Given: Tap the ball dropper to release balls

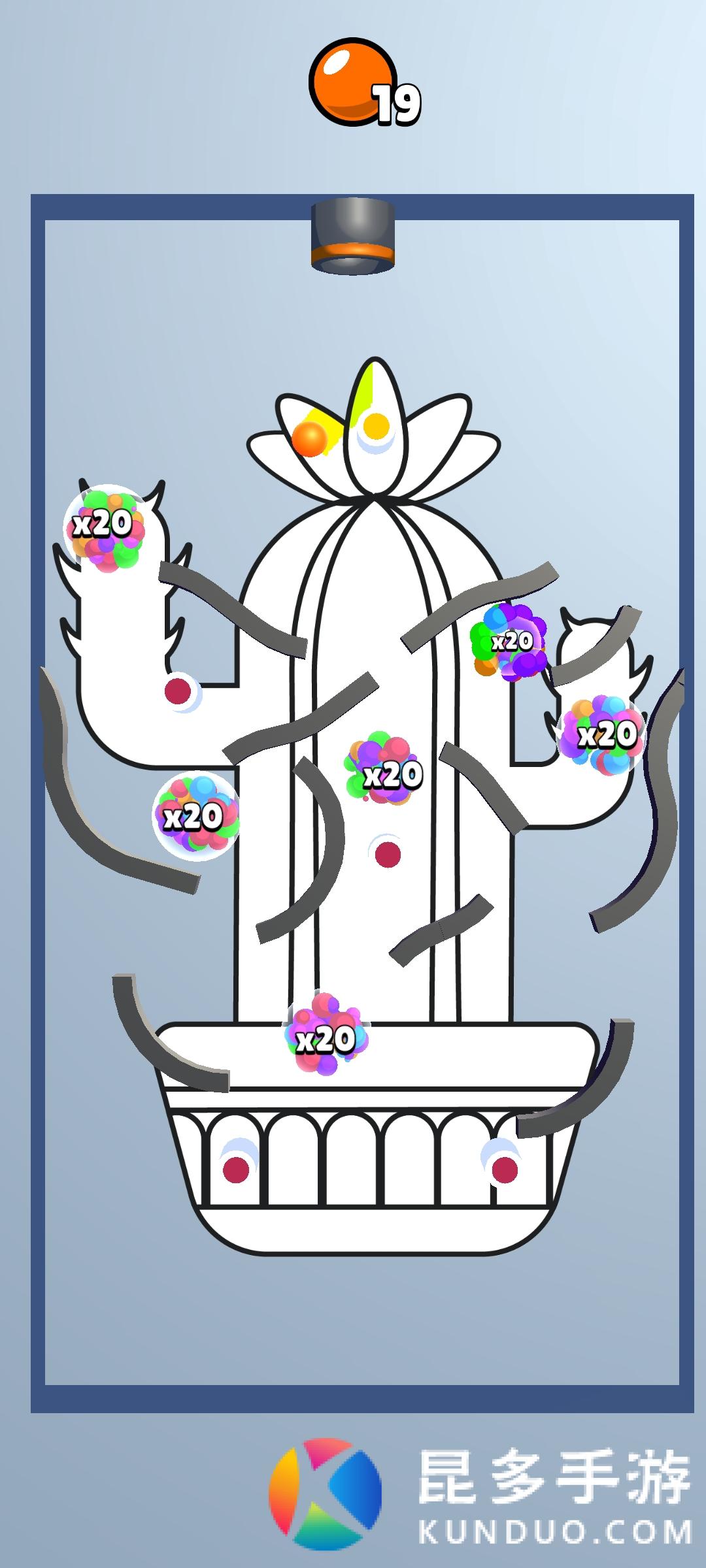Looking at the screenshot, I should pos(353,235).
